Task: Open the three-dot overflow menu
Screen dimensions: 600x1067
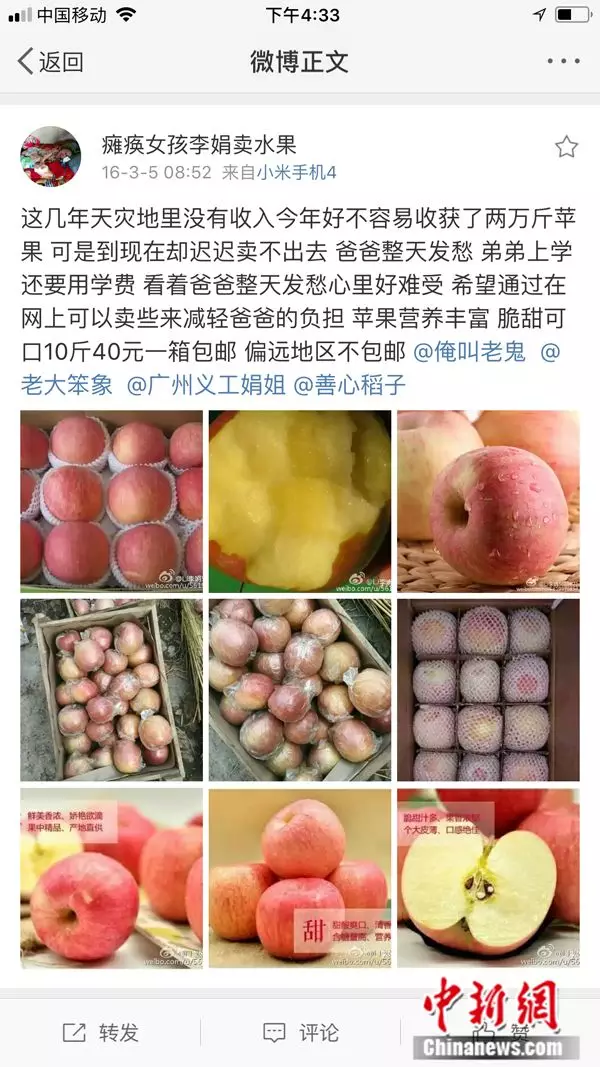Action: (563, 62)
